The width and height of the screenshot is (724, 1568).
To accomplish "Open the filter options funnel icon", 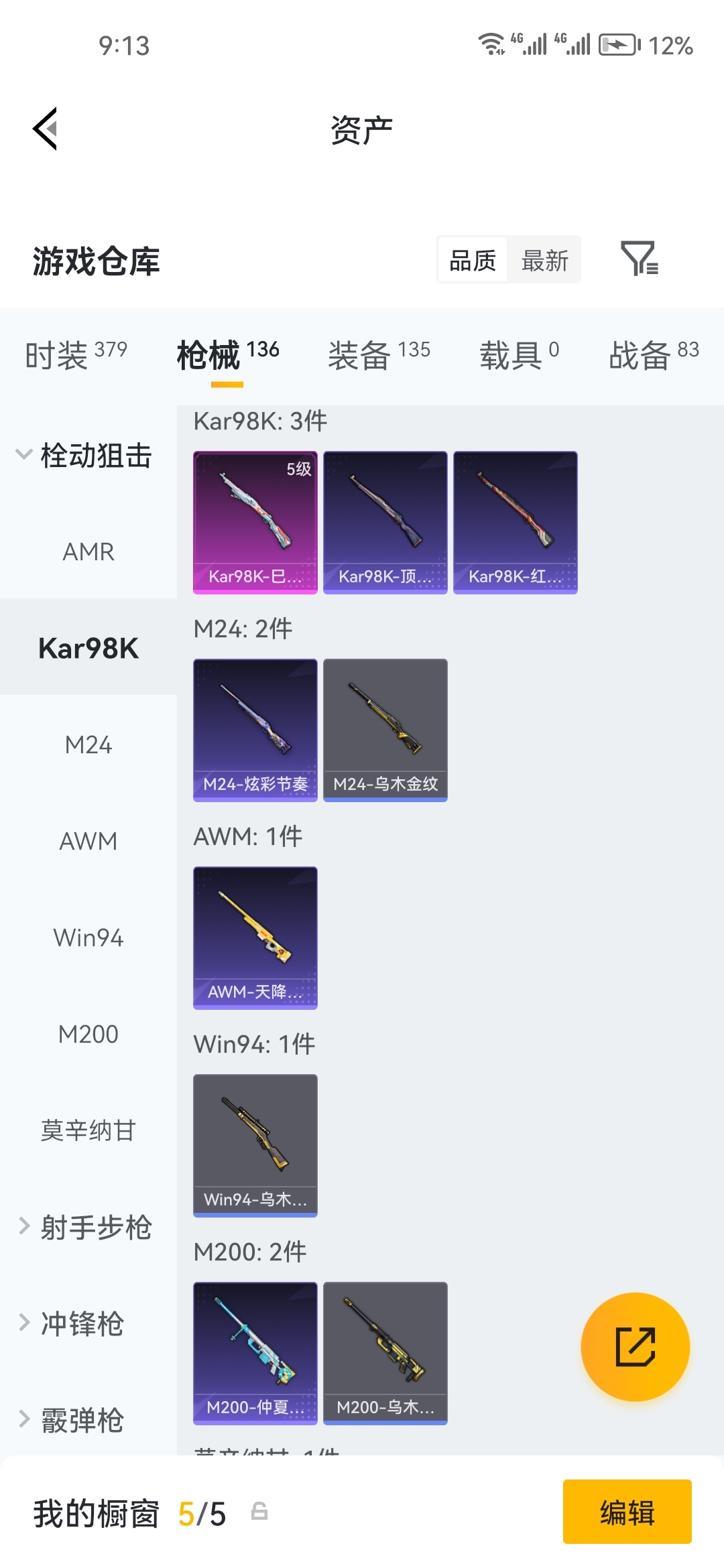I will tap(640, 260).
